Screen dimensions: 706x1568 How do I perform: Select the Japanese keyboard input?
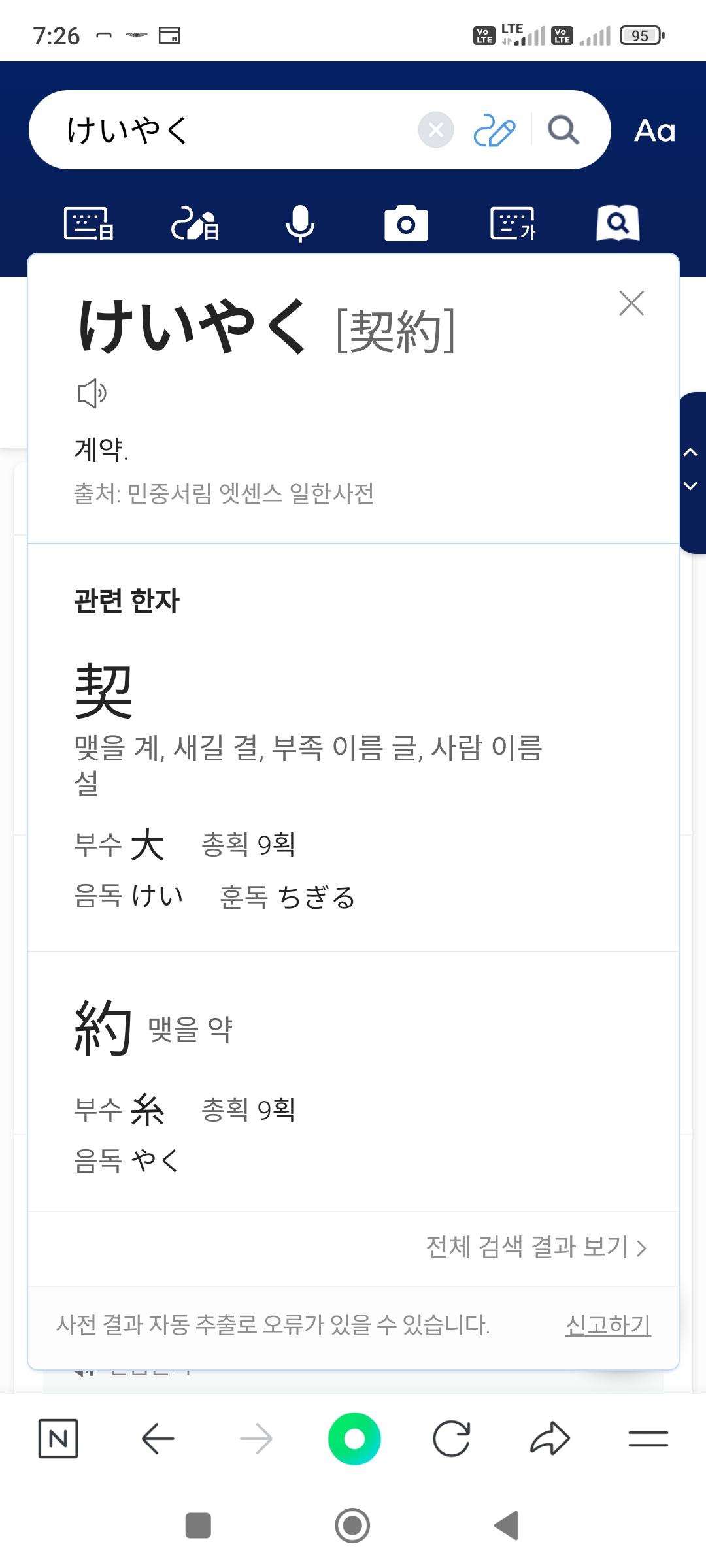click(x=89, y=224)
